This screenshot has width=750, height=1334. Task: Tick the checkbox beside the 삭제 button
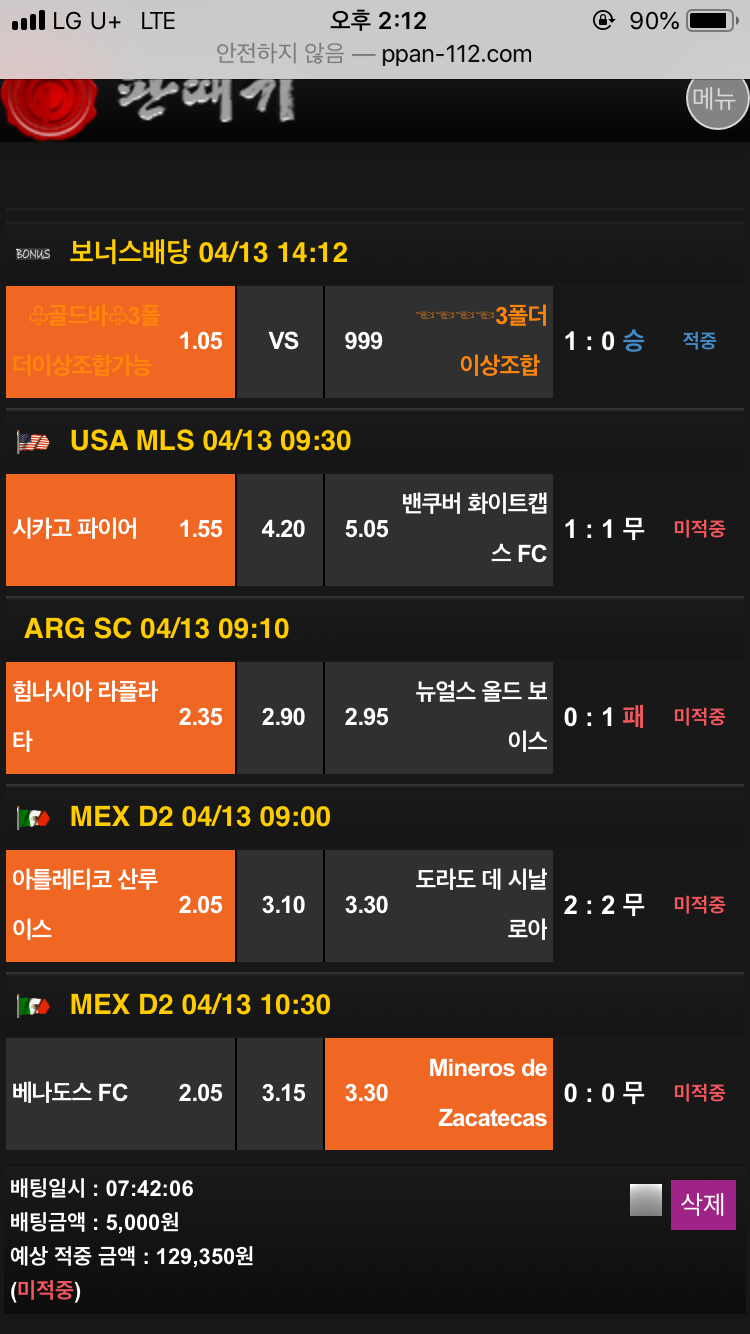[x=646, y=1200]
